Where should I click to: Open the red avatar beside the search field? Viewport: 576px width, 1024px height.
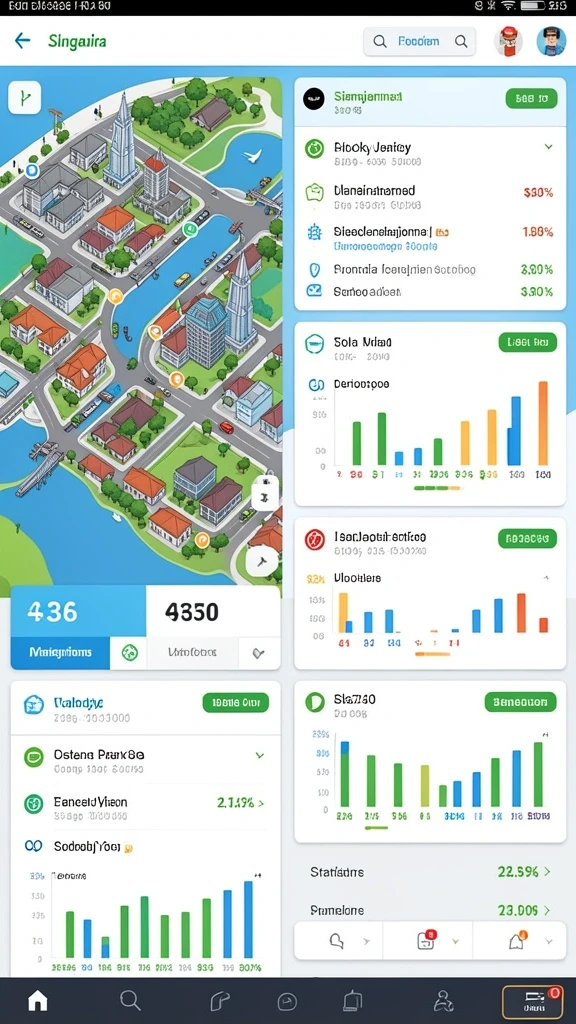(x=508, y=41)
